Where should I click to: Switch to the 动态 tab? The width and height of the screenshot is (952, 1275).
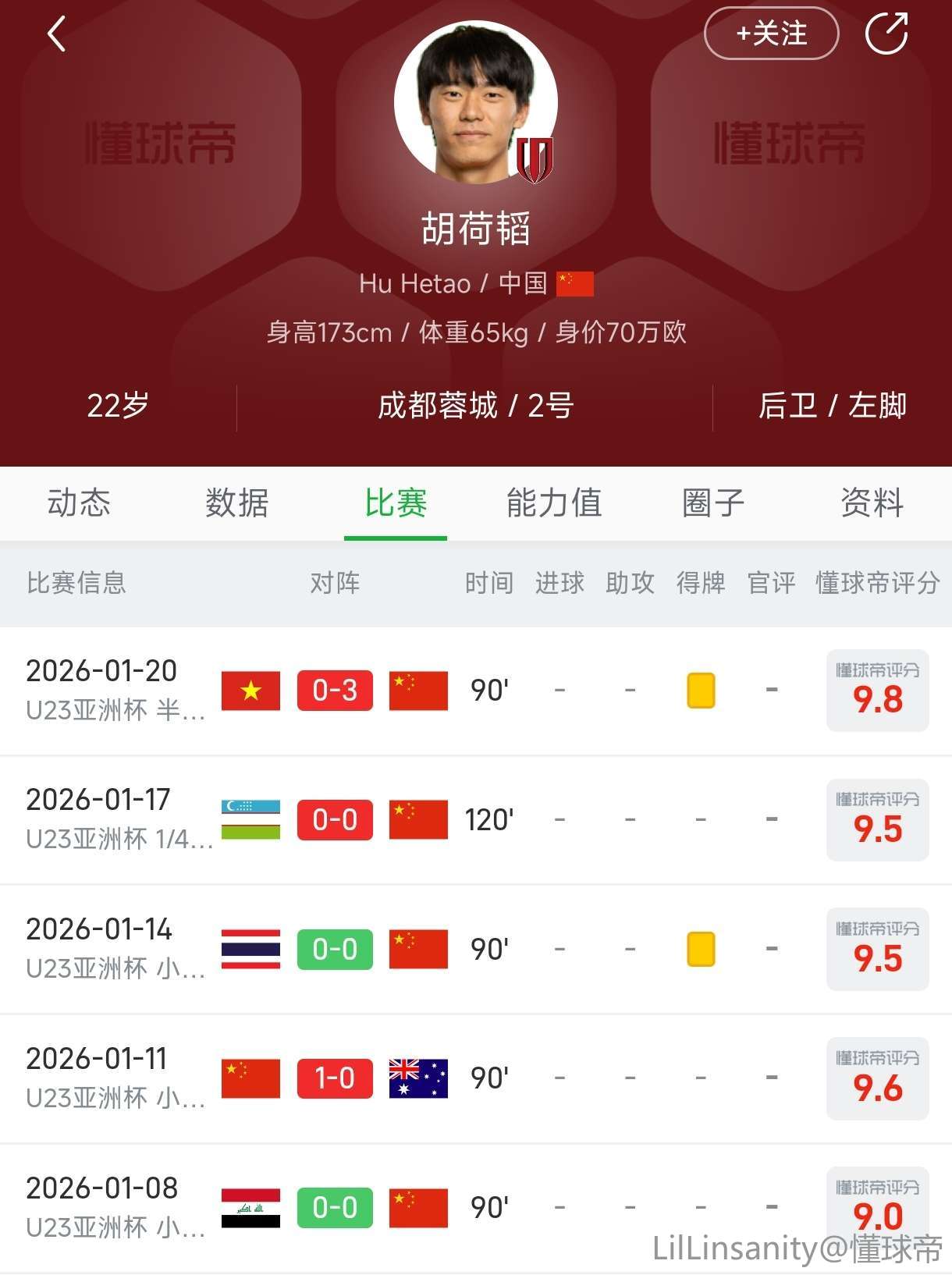coord(79,503)
